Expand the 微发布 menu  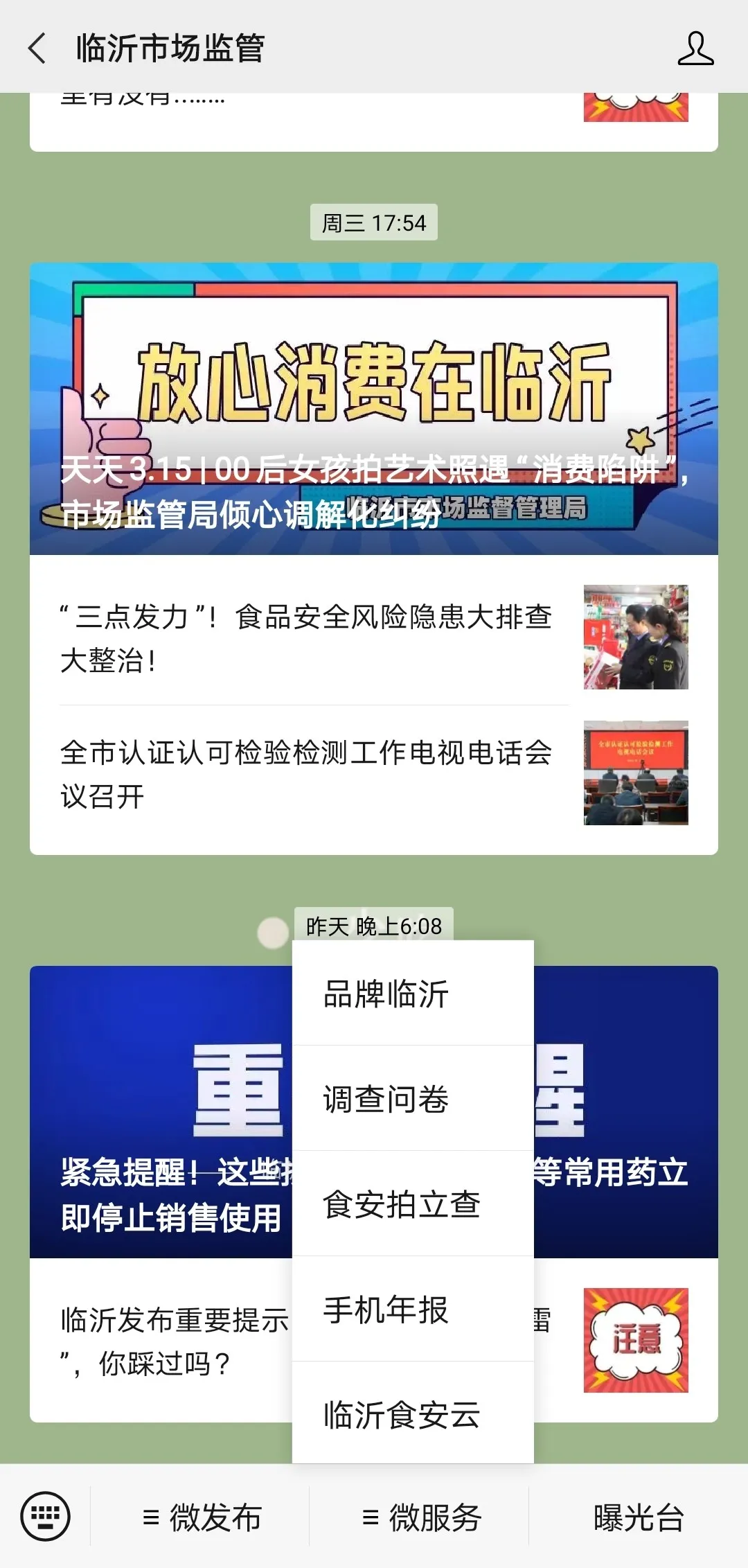201,1517
